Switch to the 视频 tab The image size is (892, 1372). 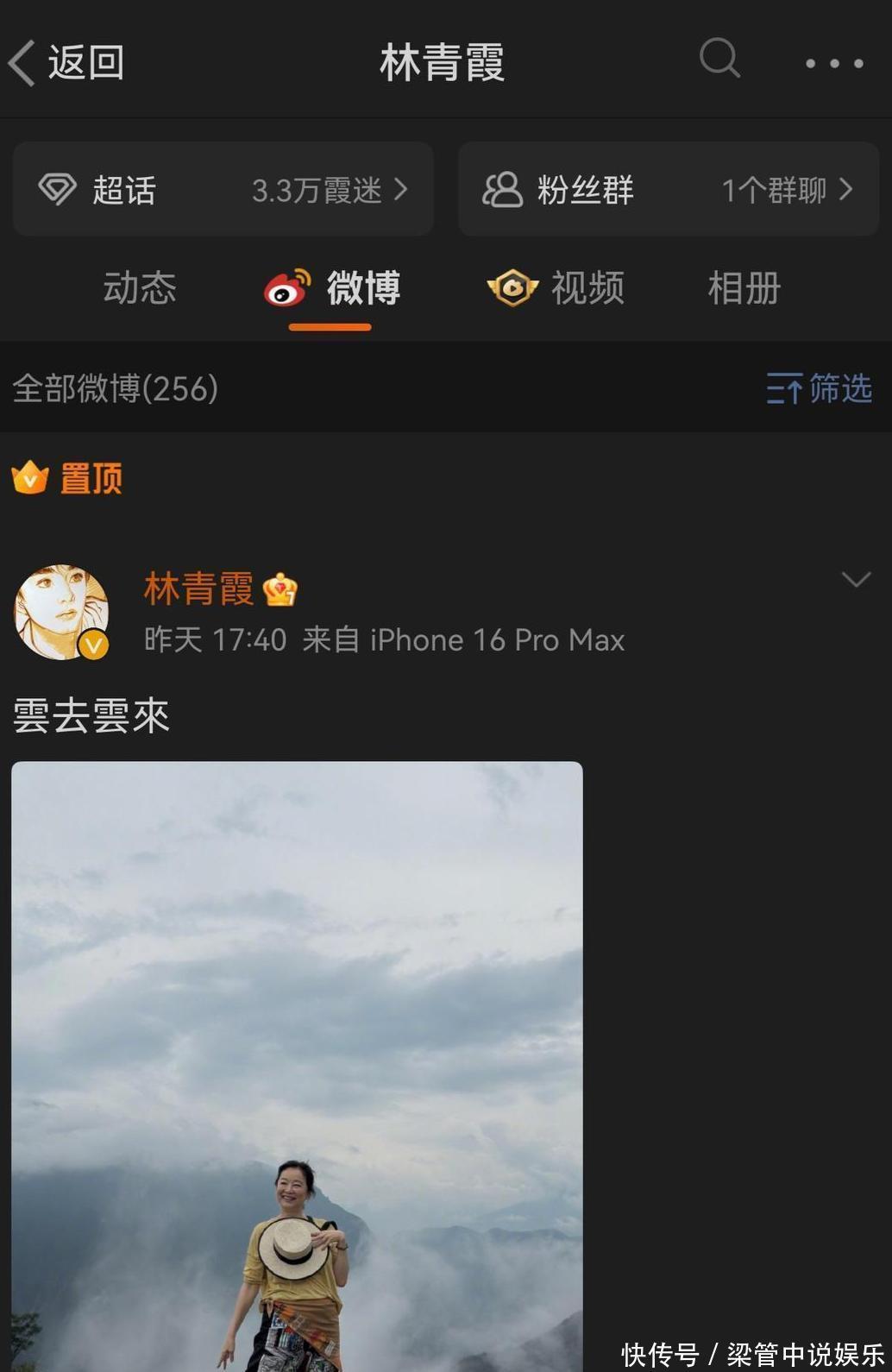(556, 288)
